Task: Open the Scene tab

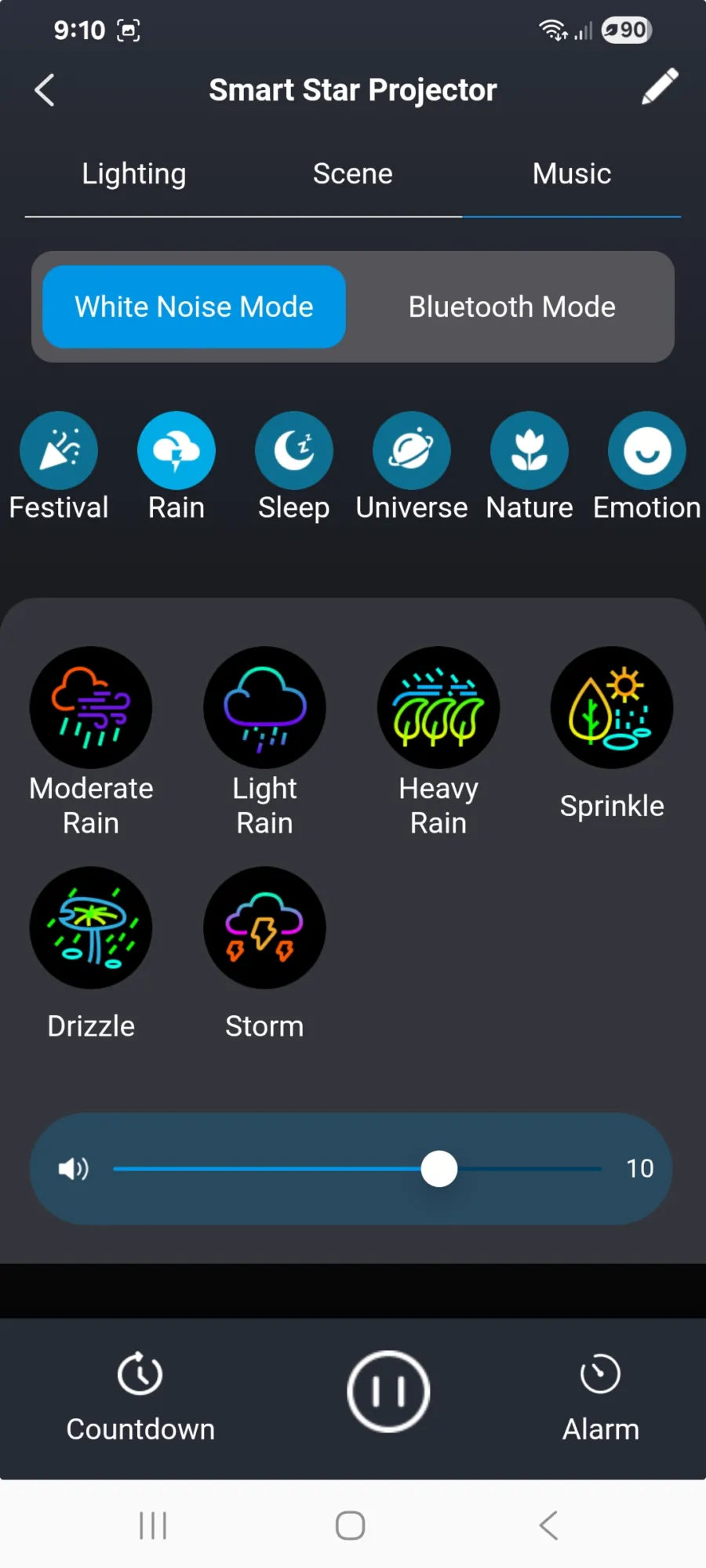Action: (x=352, y=174)
